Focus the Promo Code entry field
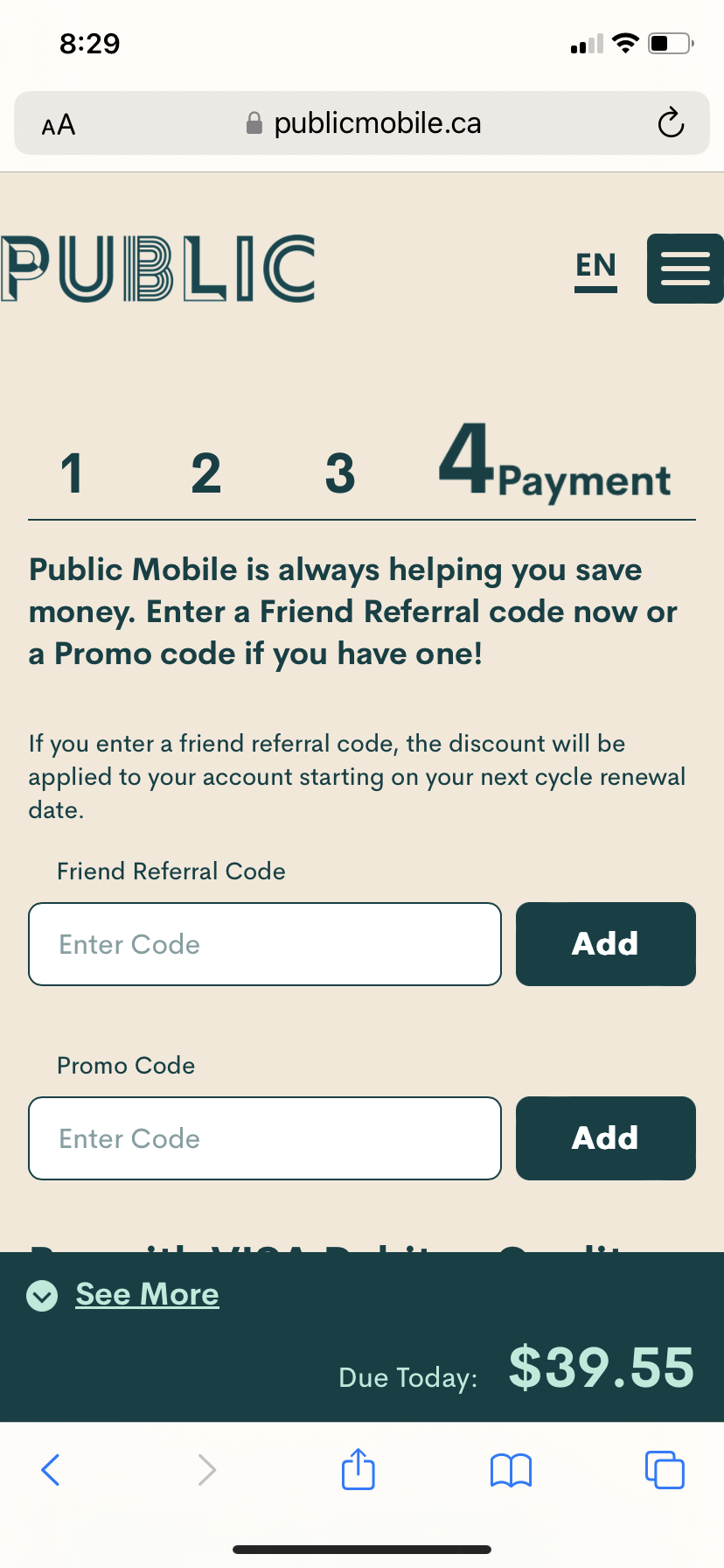This screenshot has width=724, height=1568. 265,1137
